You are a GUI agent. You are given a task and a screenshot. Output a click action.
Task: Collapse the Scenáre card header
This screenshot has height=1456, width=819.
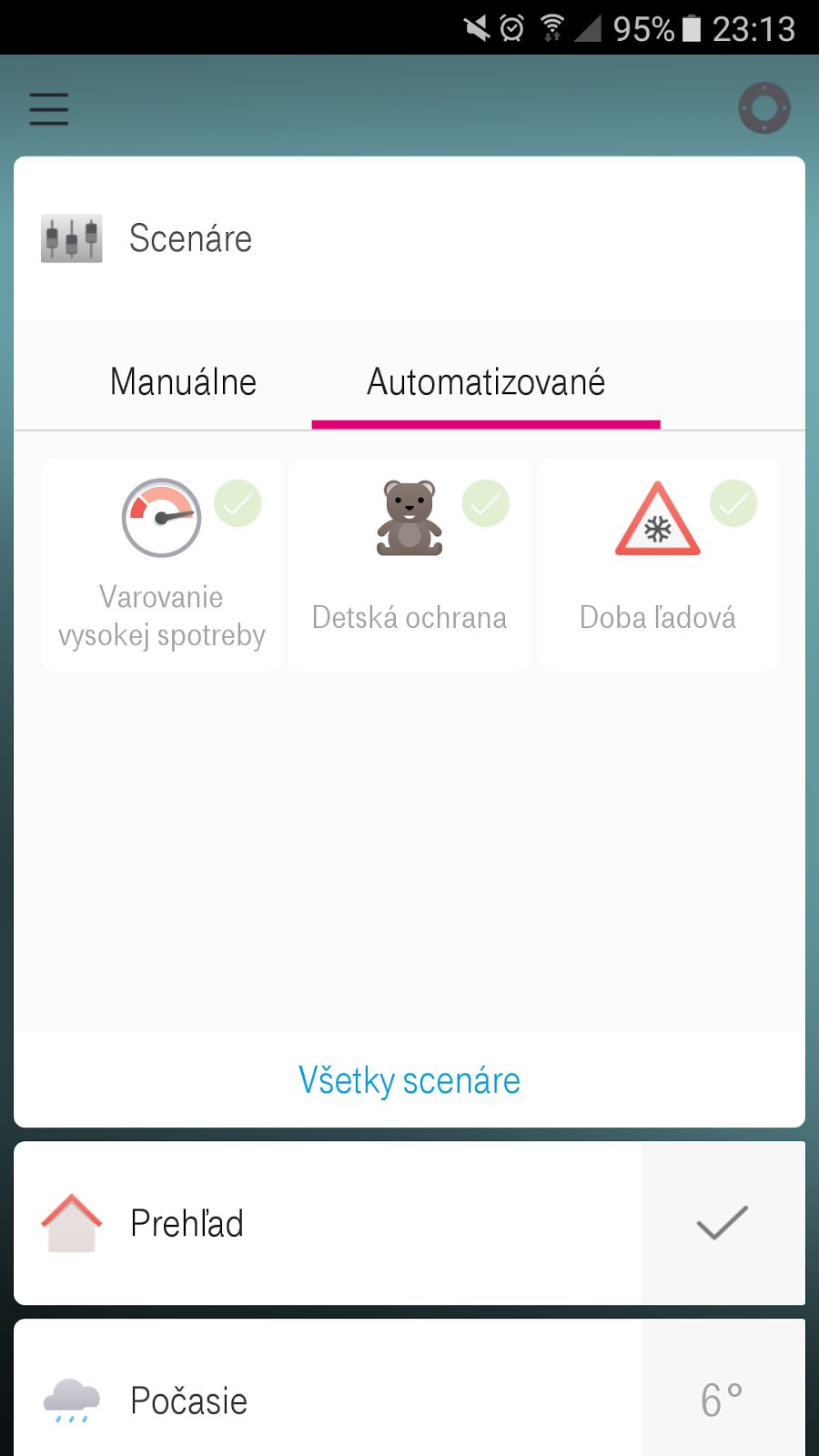point(409,238)
